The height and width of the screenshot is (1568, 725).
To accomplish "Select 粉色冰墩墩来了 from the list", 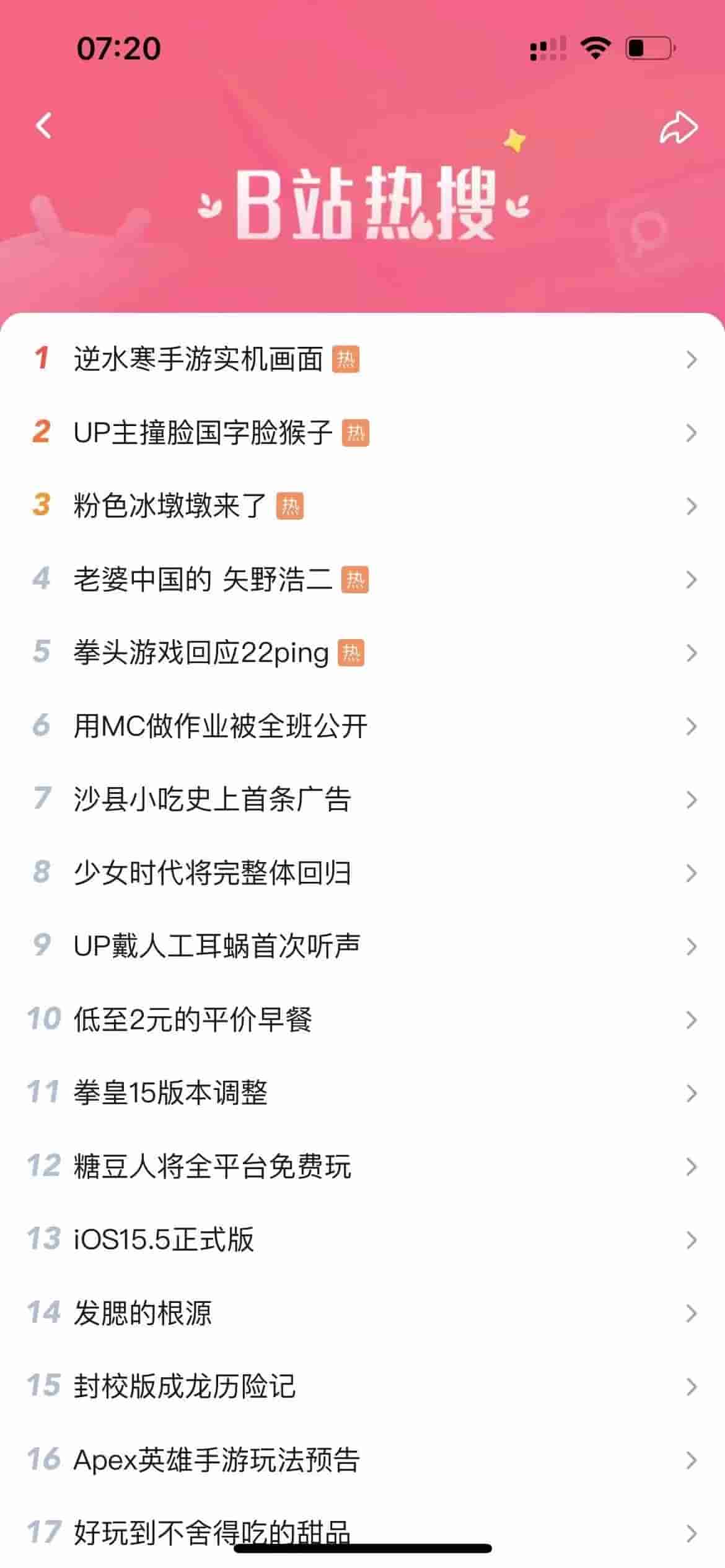I will tap(170, 506).
